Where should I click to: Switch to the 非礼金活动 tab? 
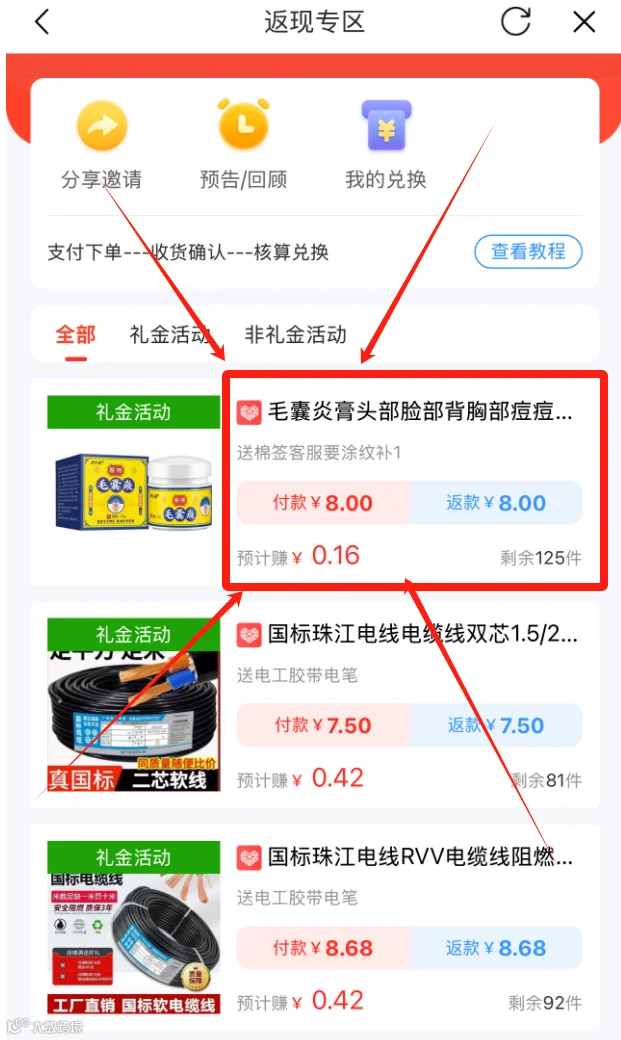point(296,334)
